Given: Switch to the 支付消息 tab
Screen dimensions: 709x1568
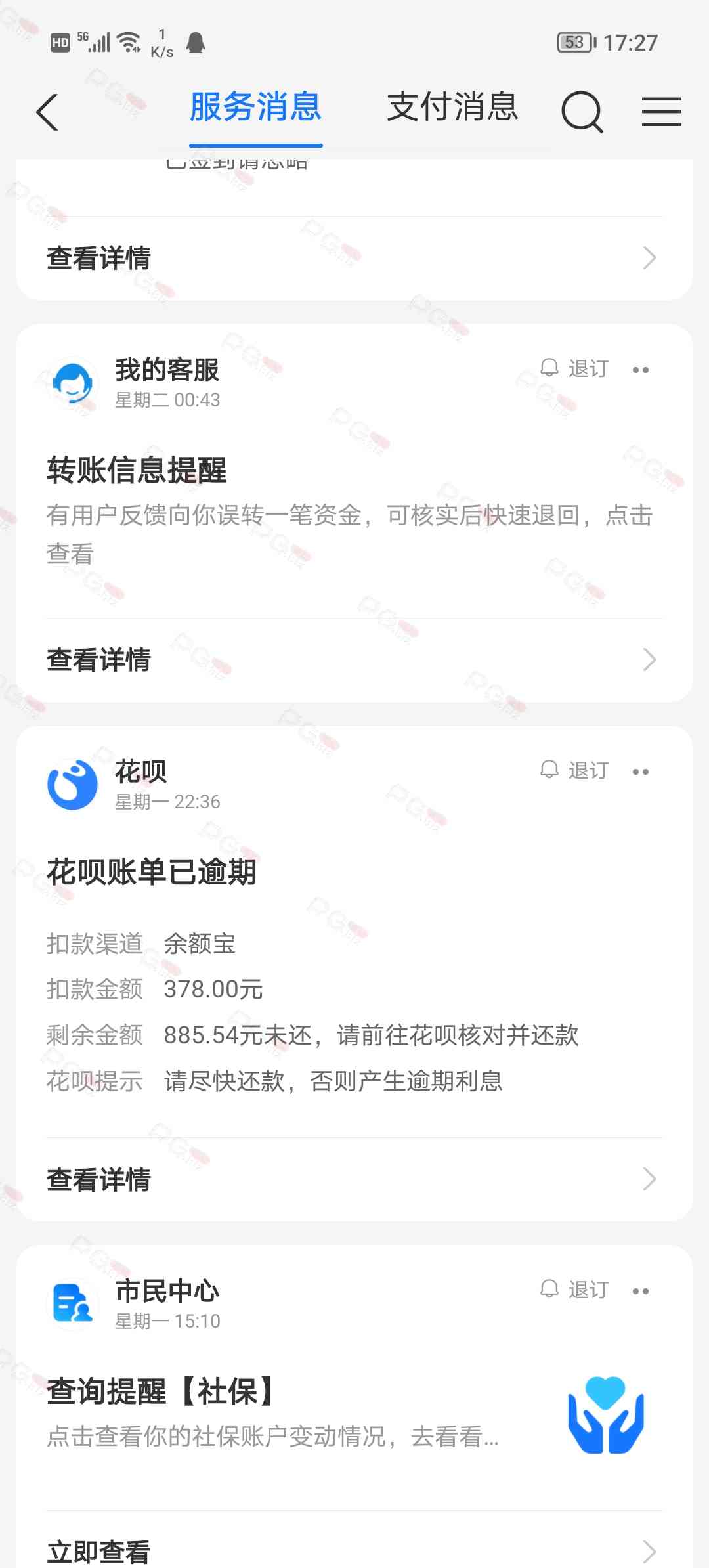Looking at the screenshot, I should [x=452, y=107].
